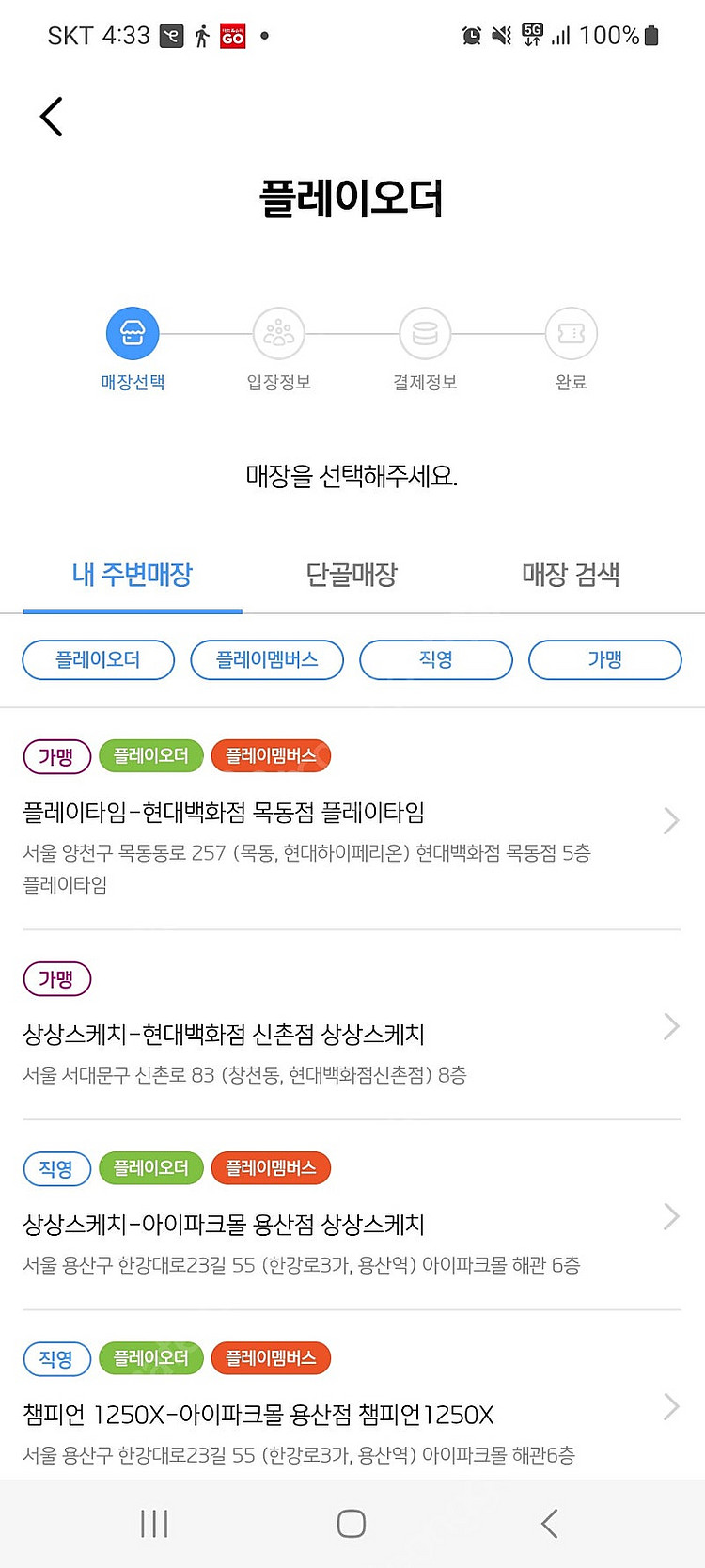
Task: Expand the 챔피언 1250X store entry
Action: 669,1406
